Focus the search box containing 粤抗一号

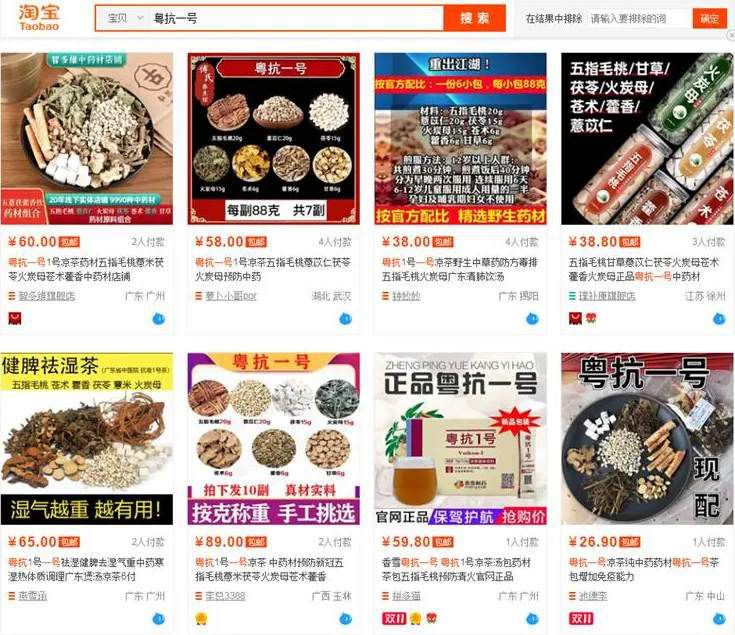(x=290, y=19)
